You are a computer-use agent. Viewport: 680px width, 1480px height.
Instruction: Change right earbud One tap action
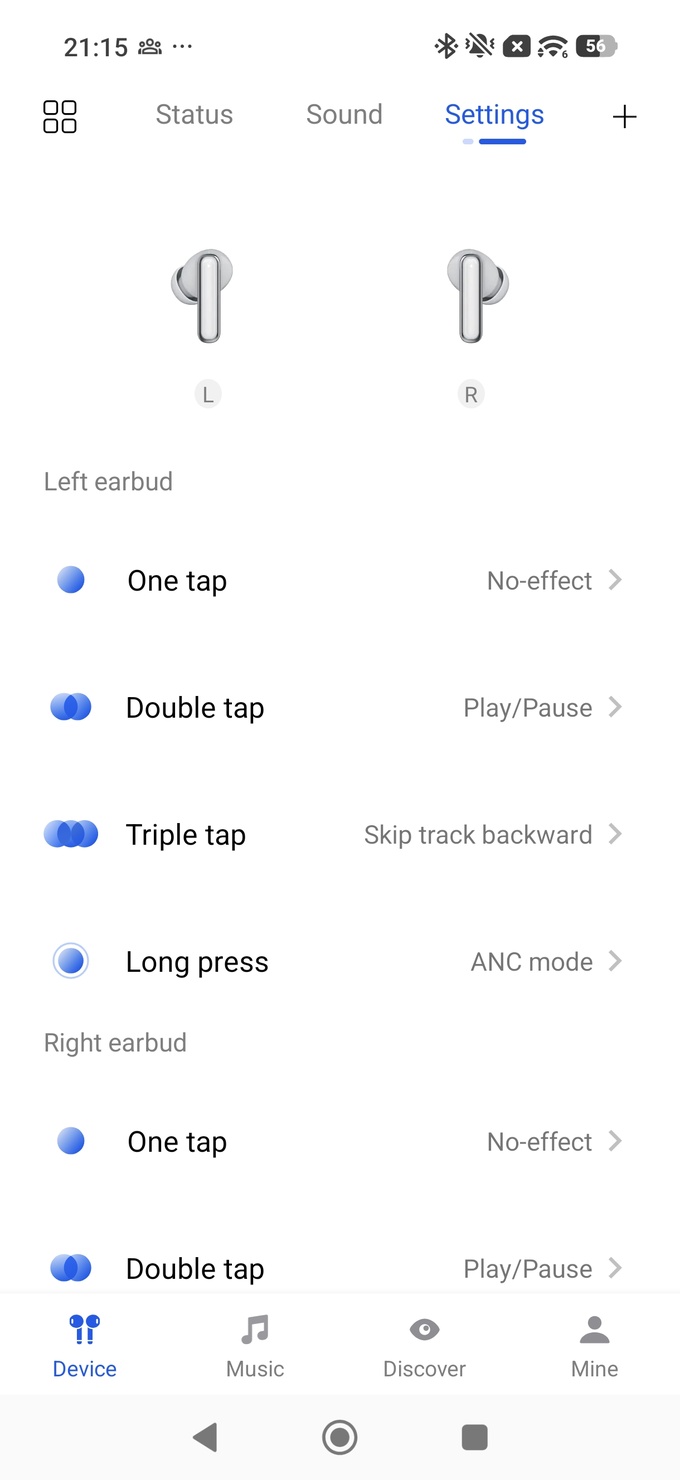click(x=340, y=1142)
